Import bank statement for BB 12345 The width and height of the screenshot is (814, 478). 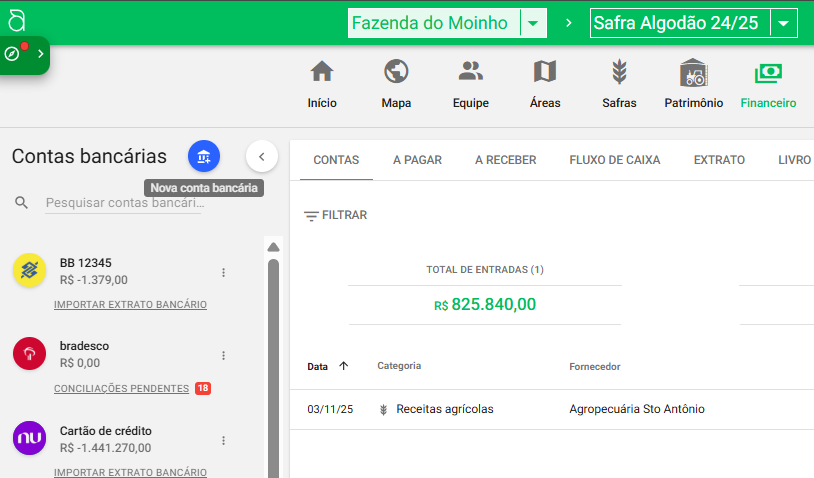[130, 304]
